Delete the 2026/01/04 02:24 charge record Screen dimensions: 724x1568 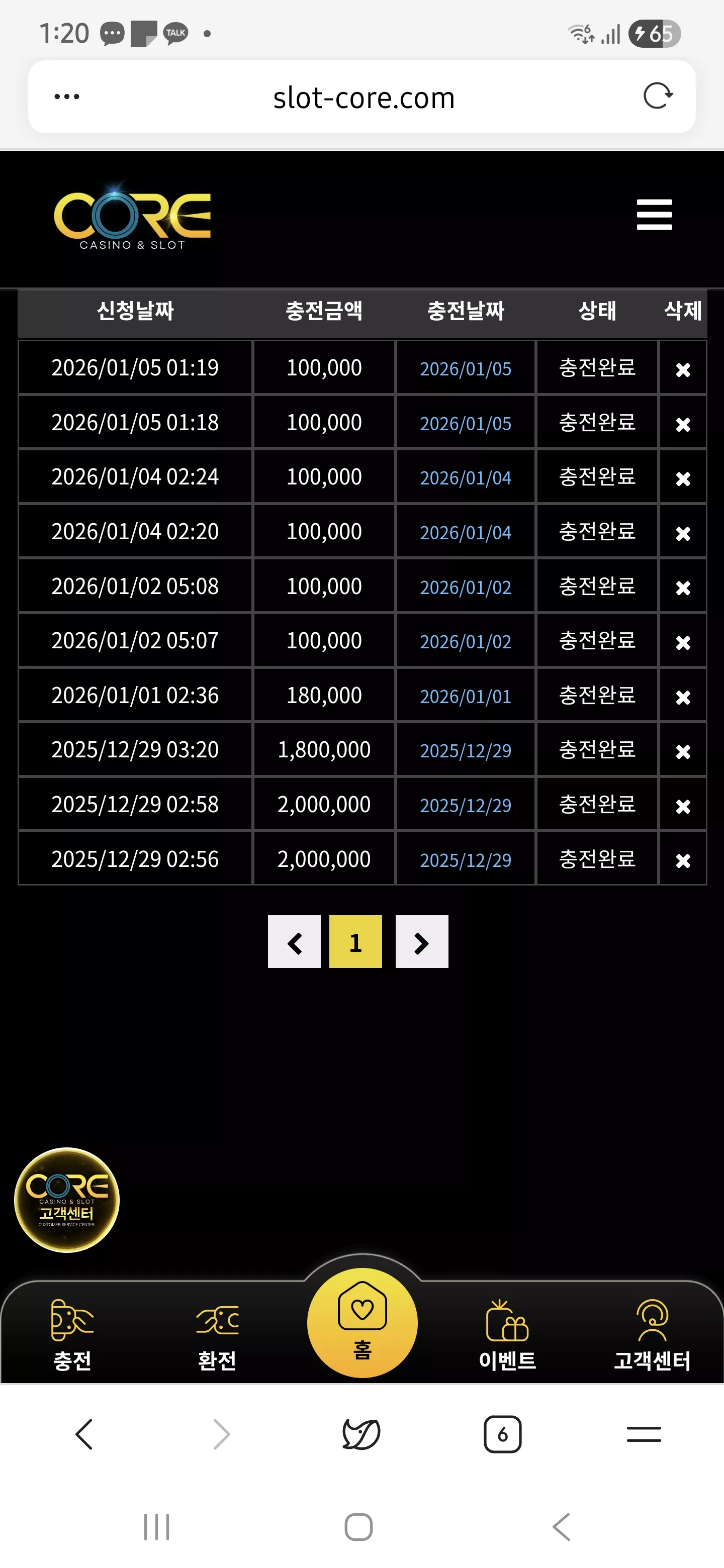[x=683, y=478]
